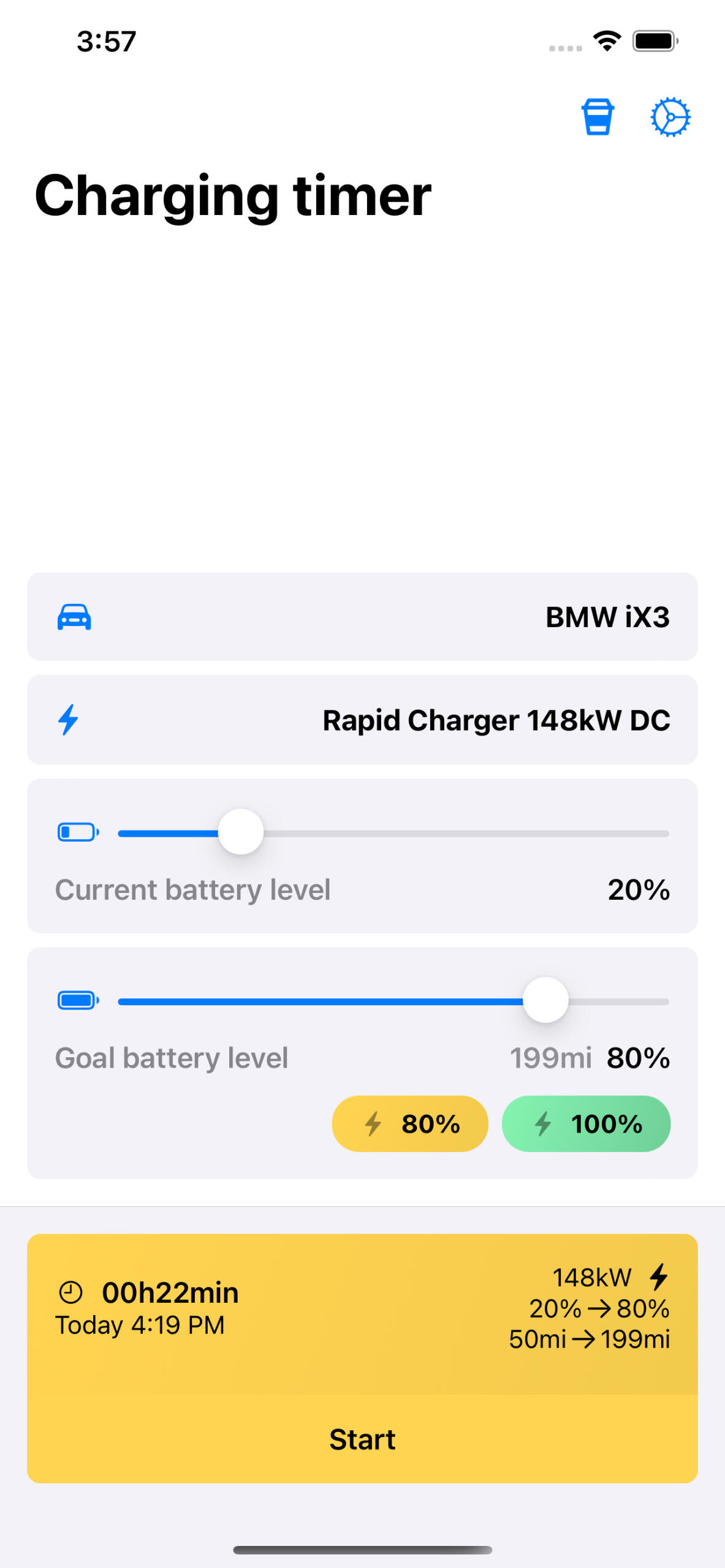Set goal to the 100% preset chip

[x=586, y=1124]
